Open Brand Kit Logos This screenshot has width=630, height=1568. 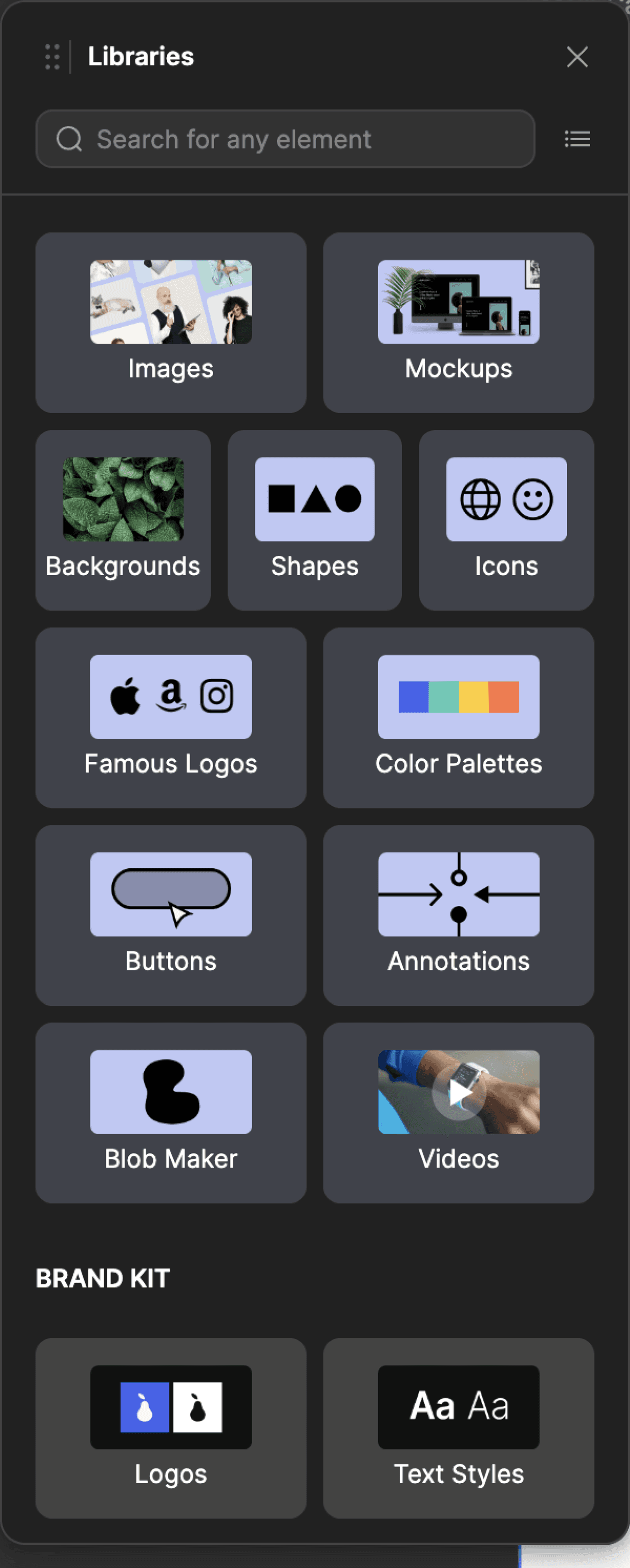point(171,1428)
